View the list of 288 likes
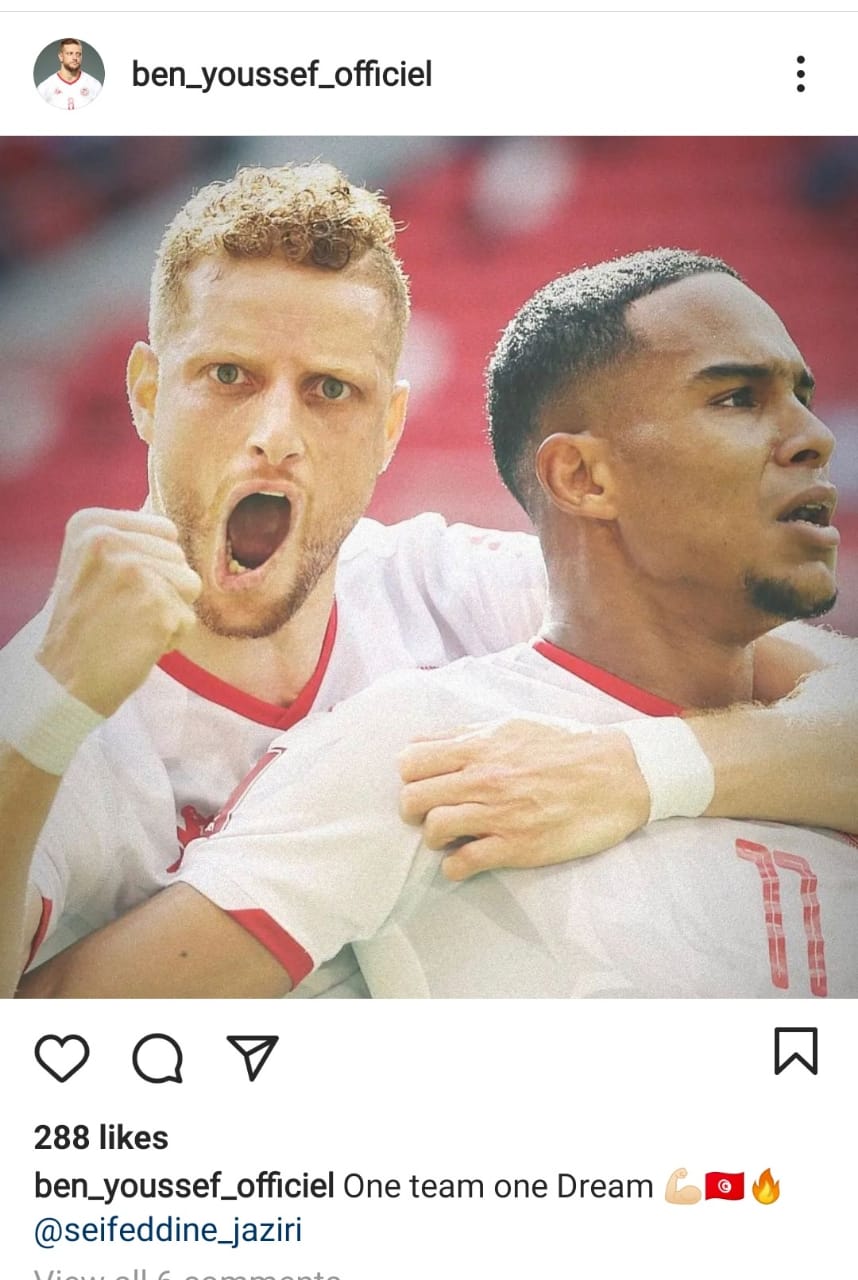The width and height of the screenshot is (858, 1280). tap(101, 1137)
